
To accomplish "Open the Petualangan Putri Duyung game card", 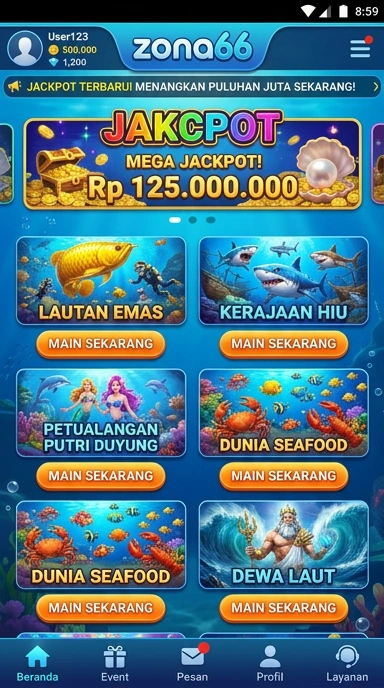I will pyautogui.click(x=101, y=413).
